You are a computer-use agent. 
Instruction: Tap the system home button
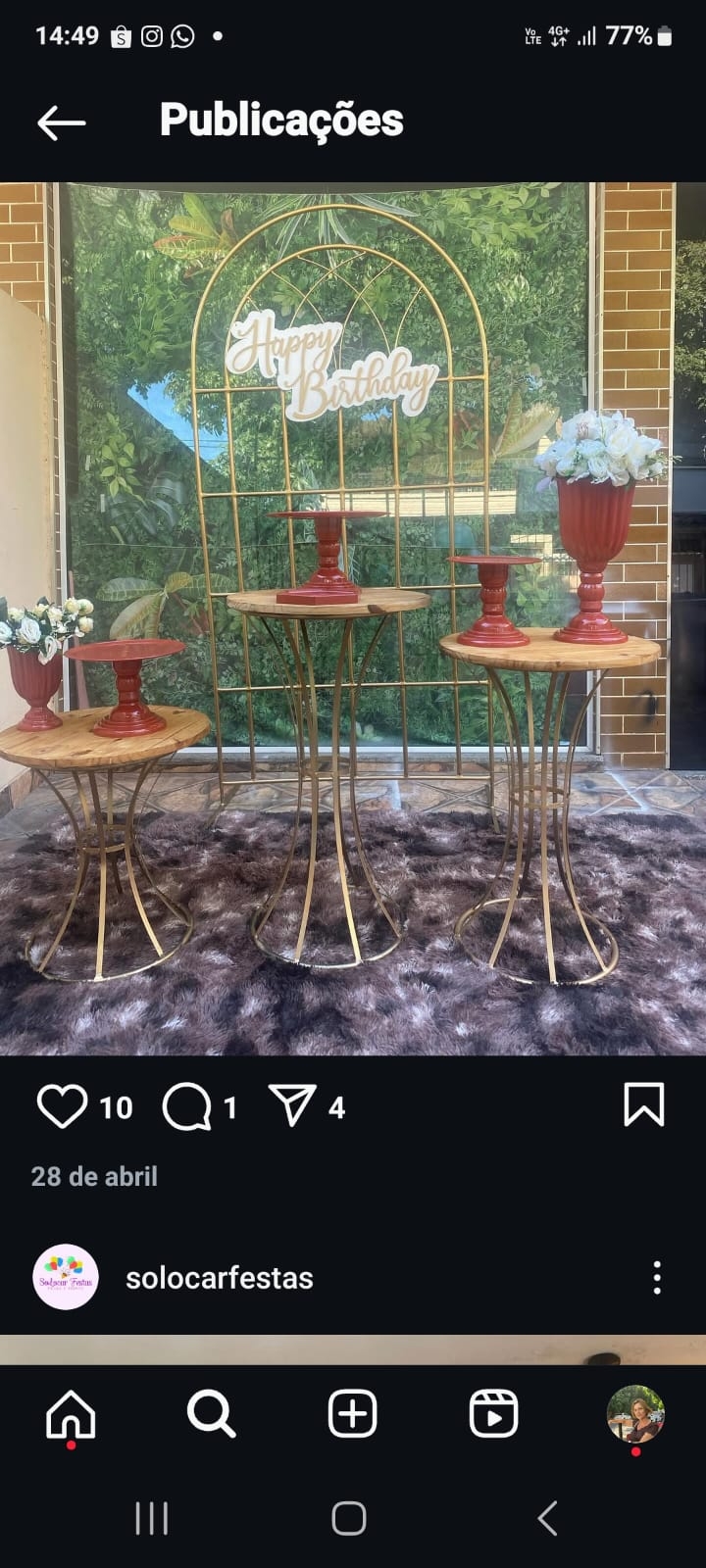(349, 1518)
